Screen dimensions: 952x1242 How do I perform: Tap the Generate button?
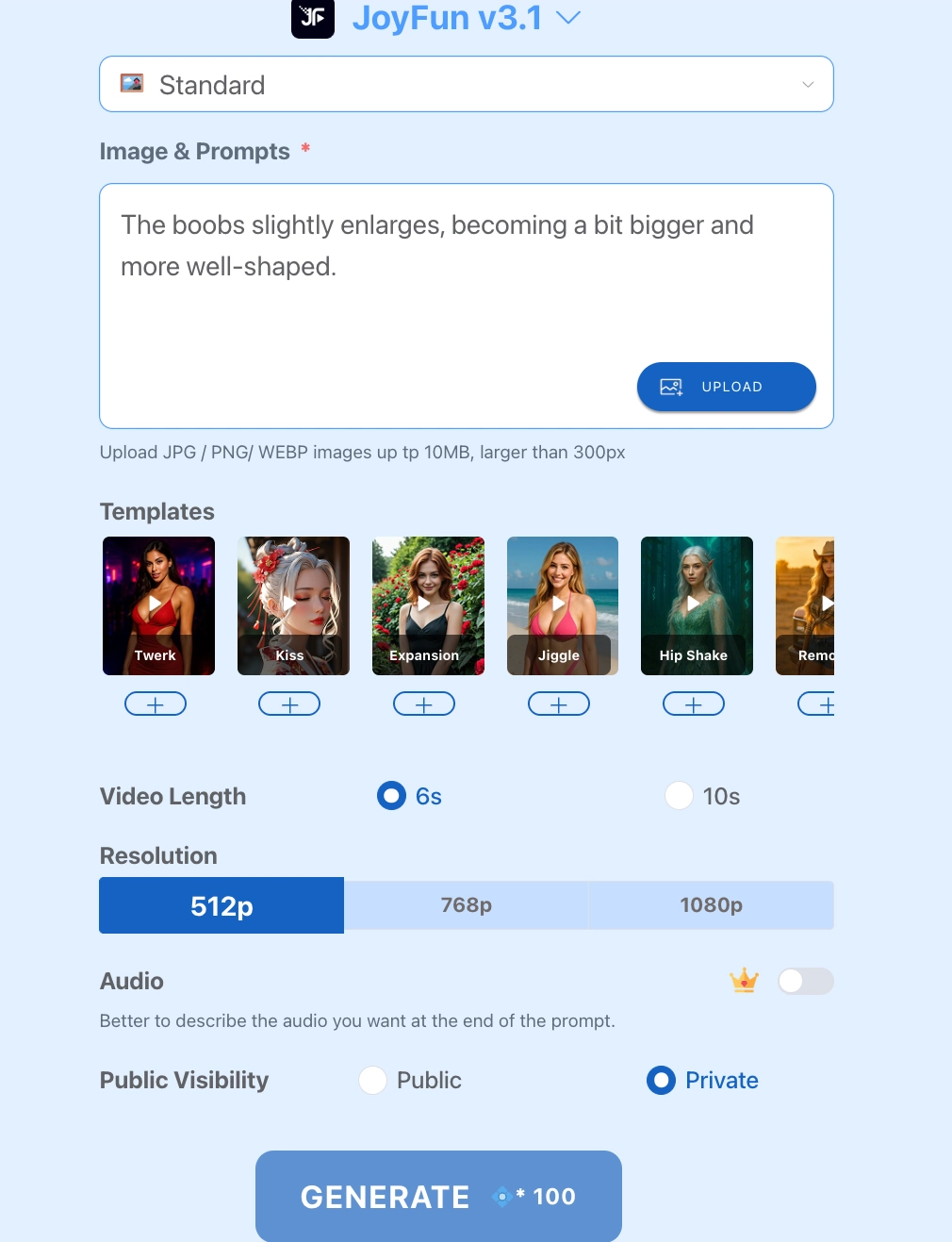coord(438,1196)
